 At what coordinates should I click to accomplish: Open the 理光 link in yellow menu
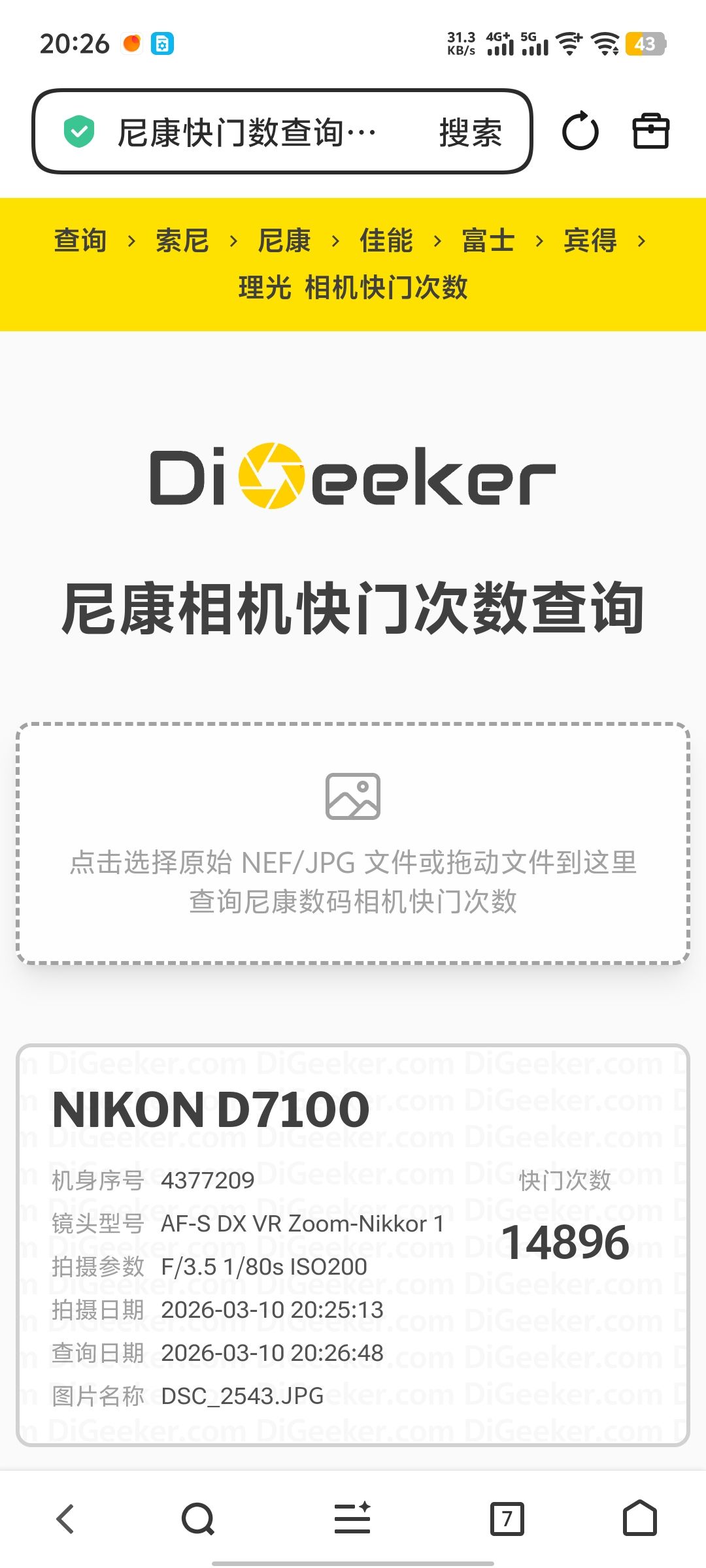pos(264,287)
